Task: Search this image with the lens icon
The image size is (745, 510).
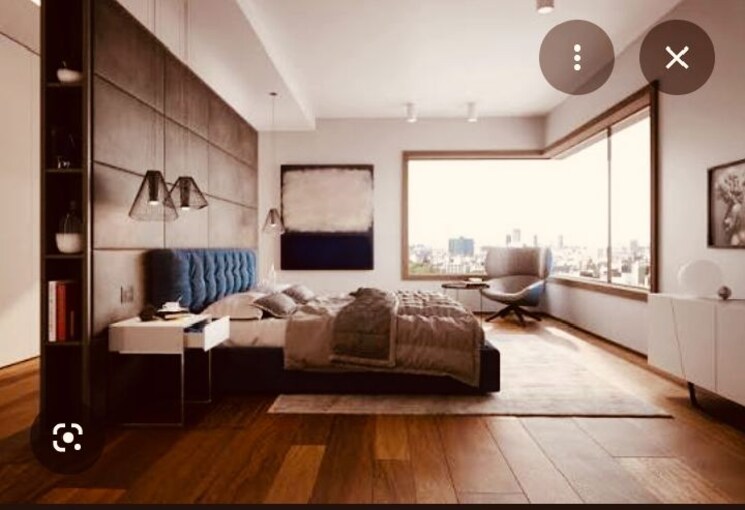Action: point(67,437)
